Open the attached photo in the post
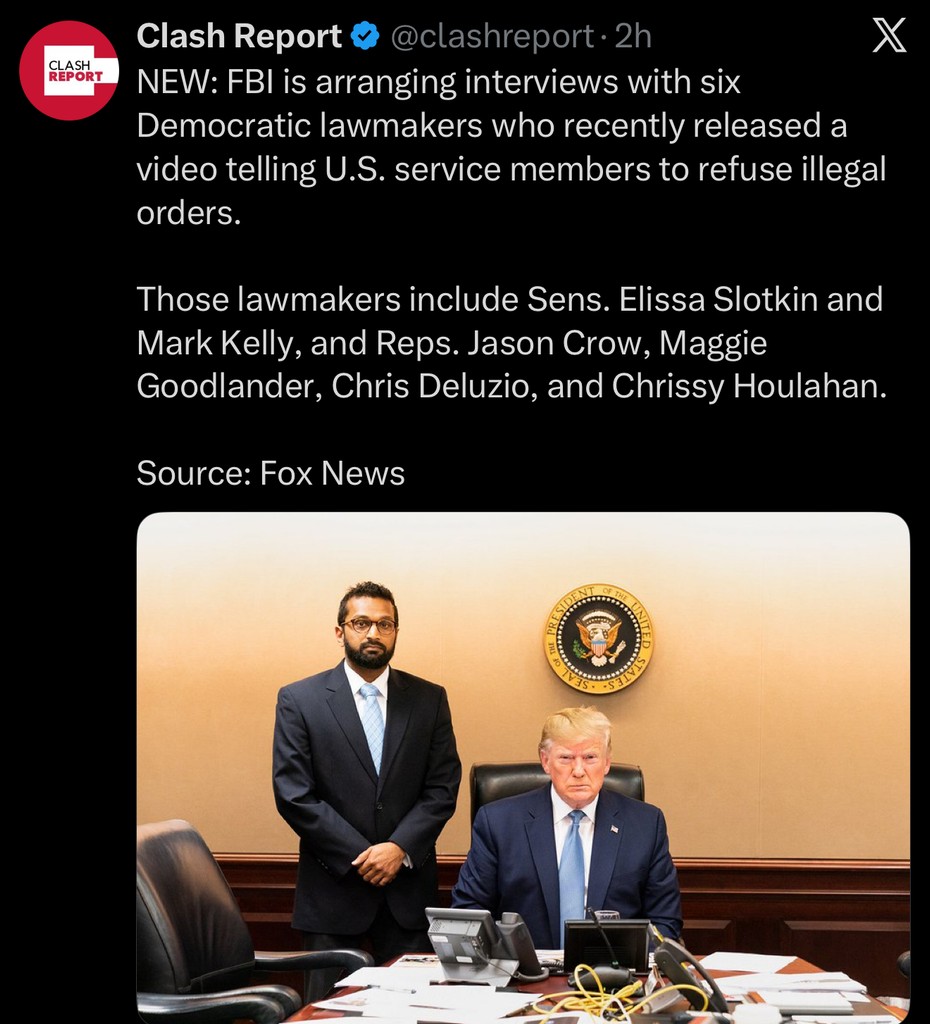This screenshot has width=930, height=1024. 522,766
